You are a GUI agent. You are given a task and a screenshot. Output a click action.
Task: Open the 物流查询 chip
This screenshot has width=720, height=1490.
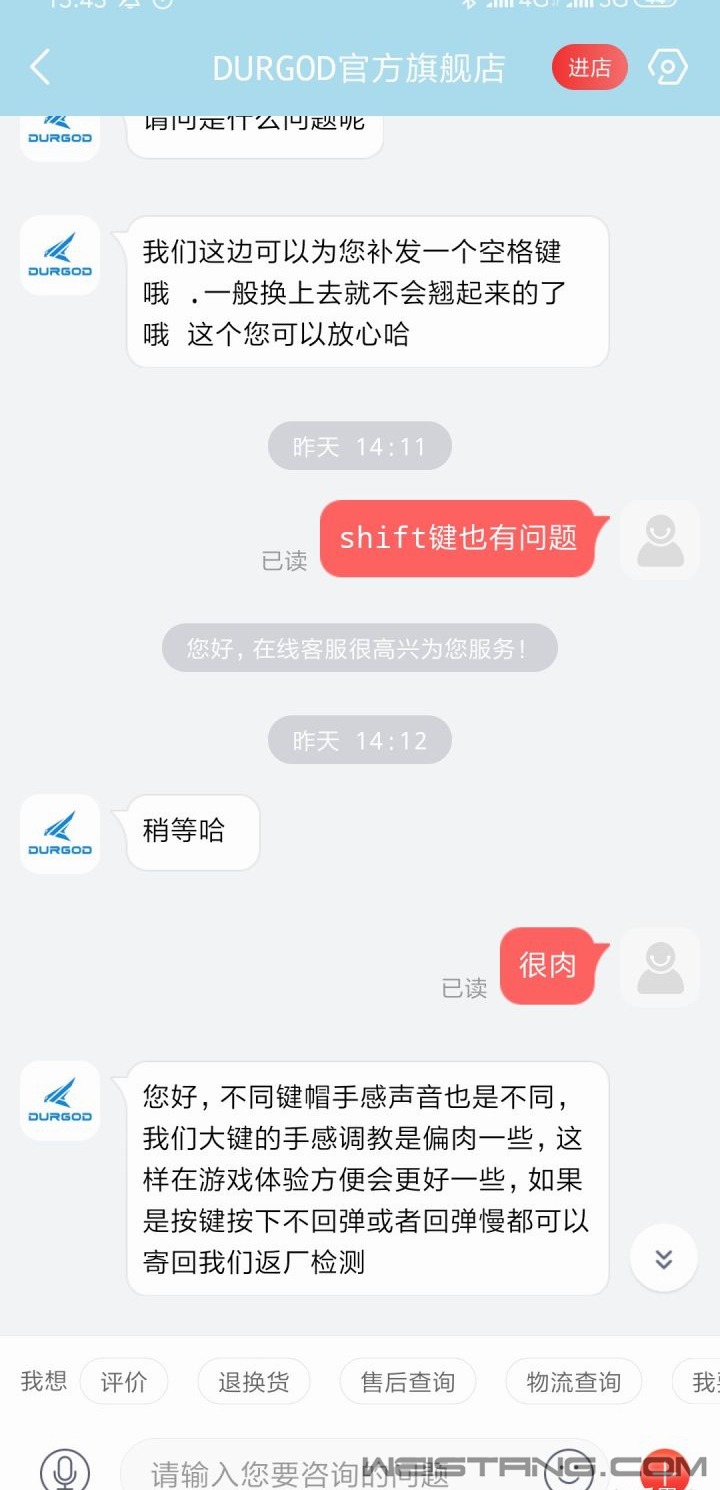(574, 1382)
